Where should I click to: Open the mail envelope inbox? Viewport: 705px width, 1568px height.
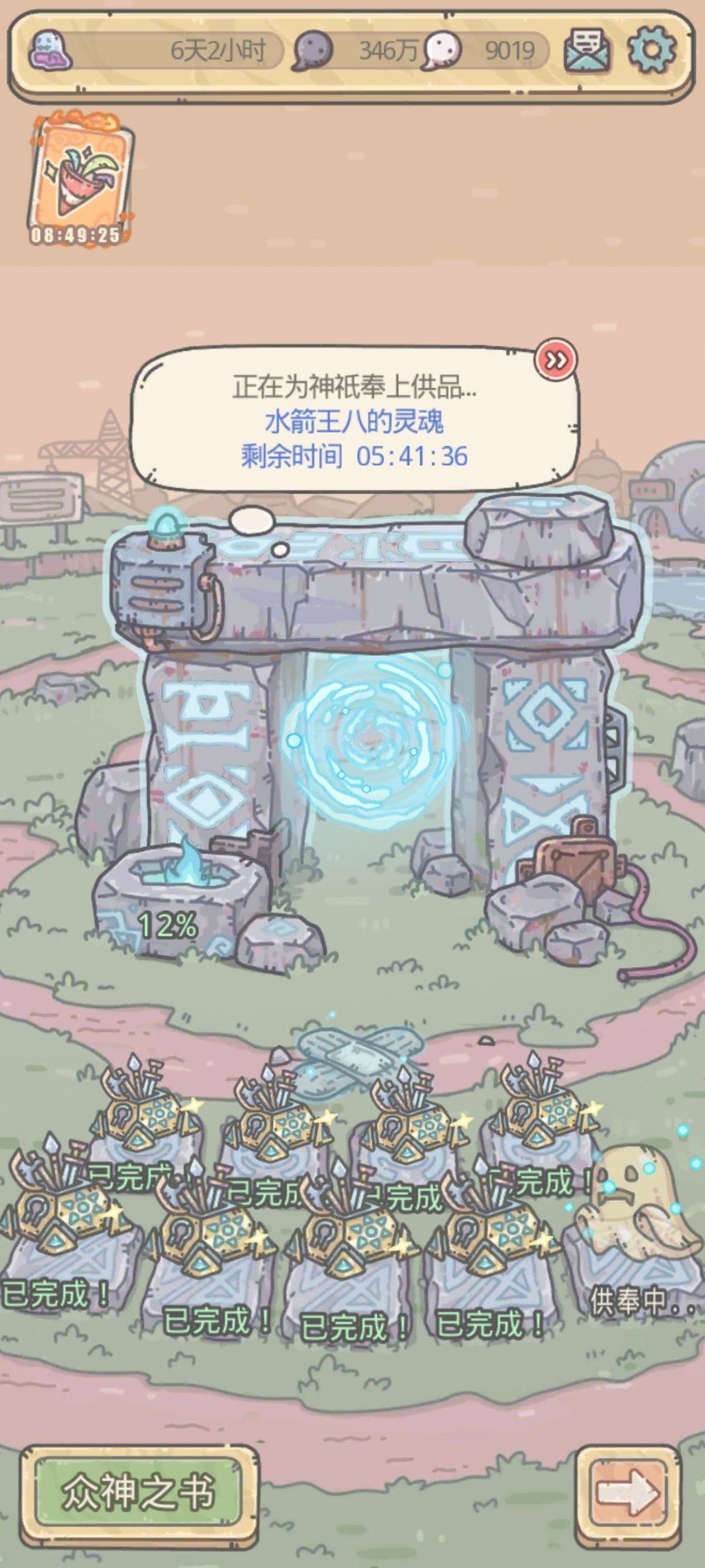(x=587, y=50)
